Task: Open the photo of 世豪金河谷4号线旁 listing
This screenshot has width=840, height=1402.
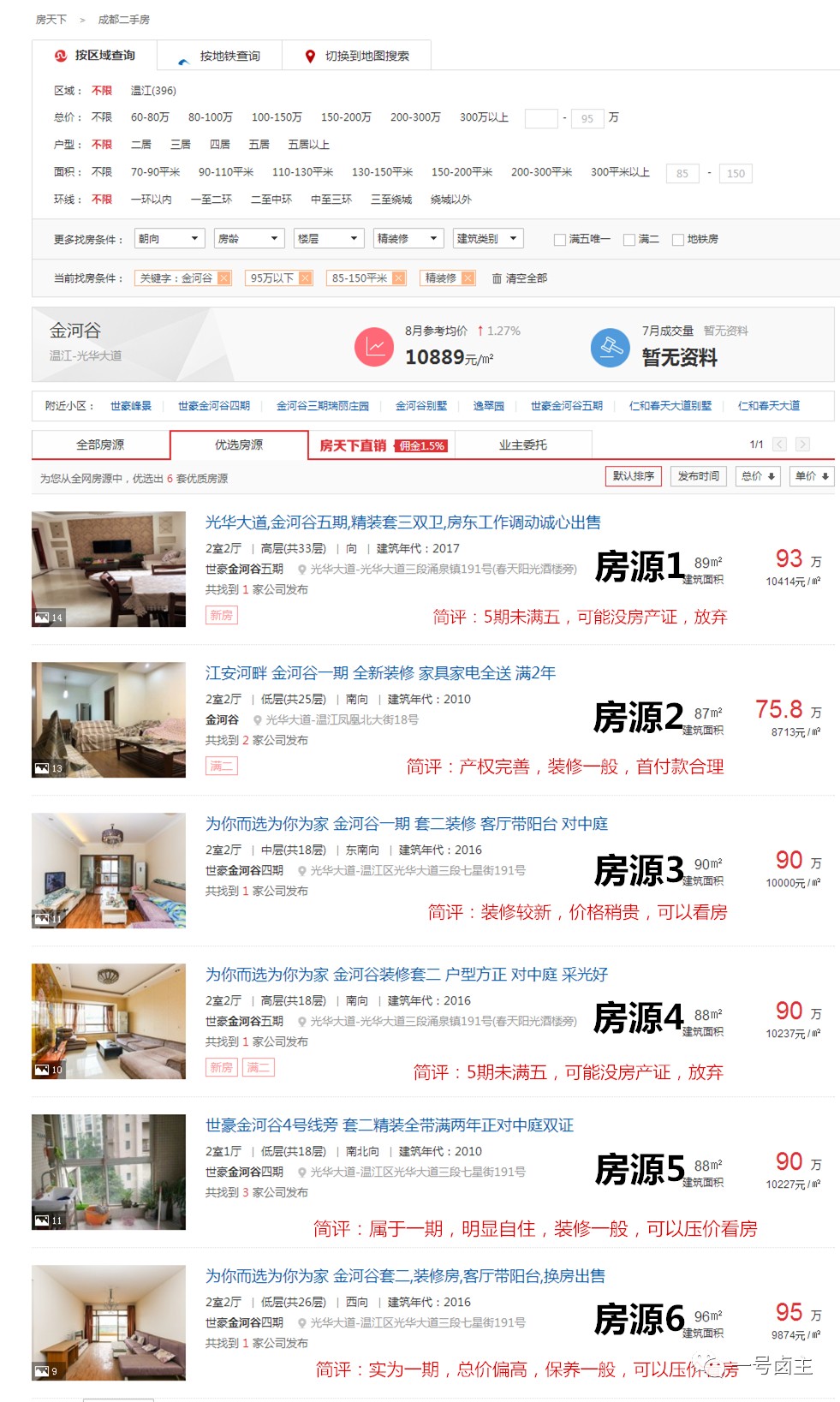Action: [x=109, y=1172]
